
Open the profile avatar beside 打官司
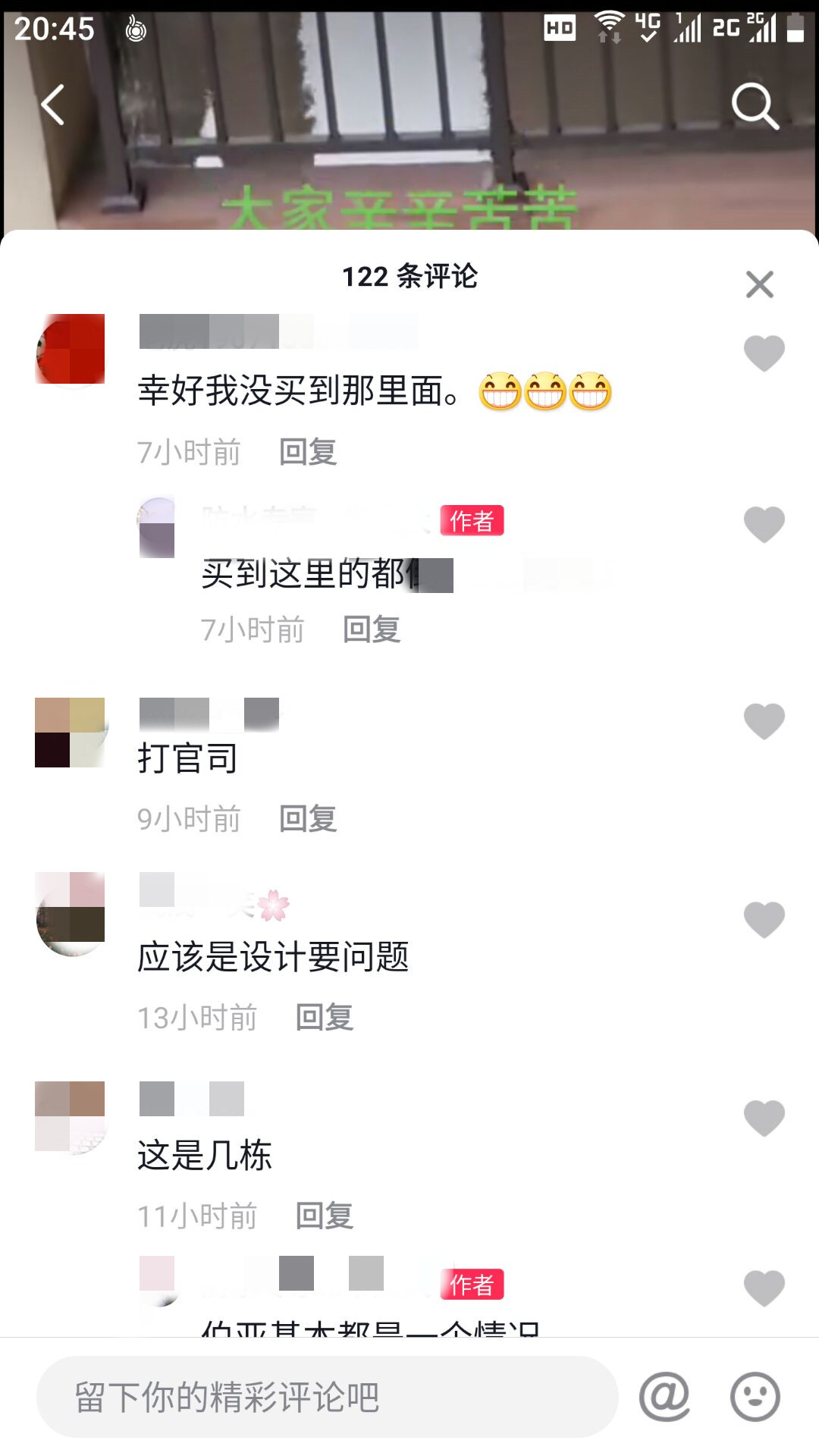coord(70,733)
